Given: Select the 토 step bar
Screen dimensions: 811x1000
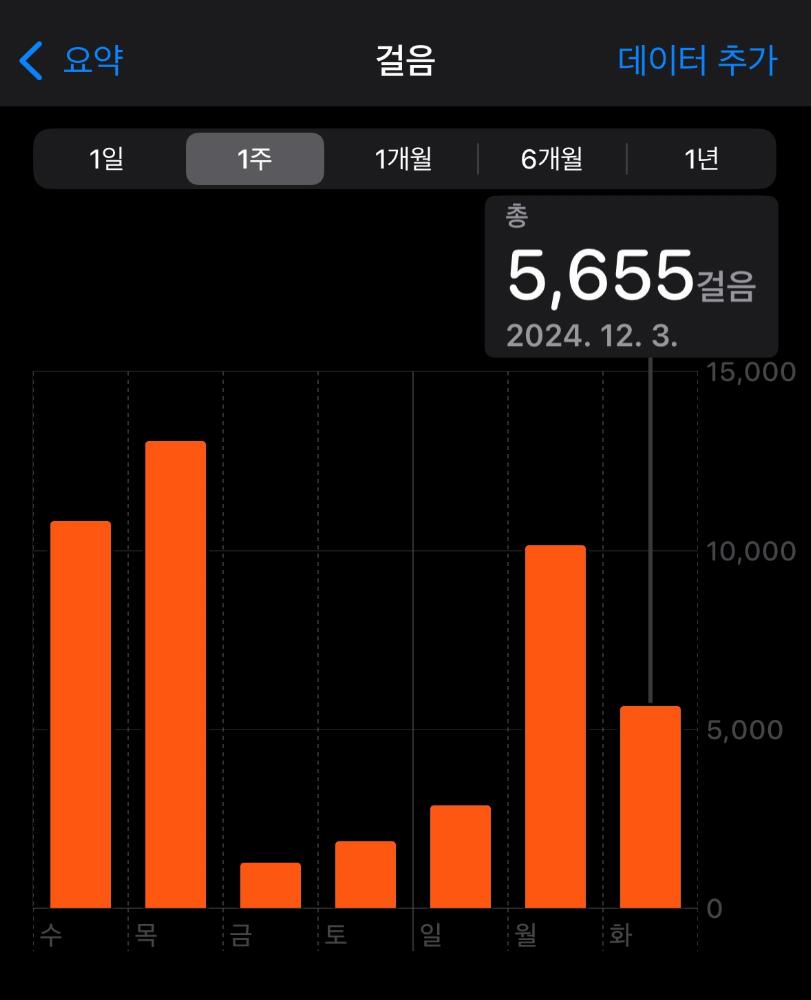Looking at the screenshot, I should [x=364, y=875].
